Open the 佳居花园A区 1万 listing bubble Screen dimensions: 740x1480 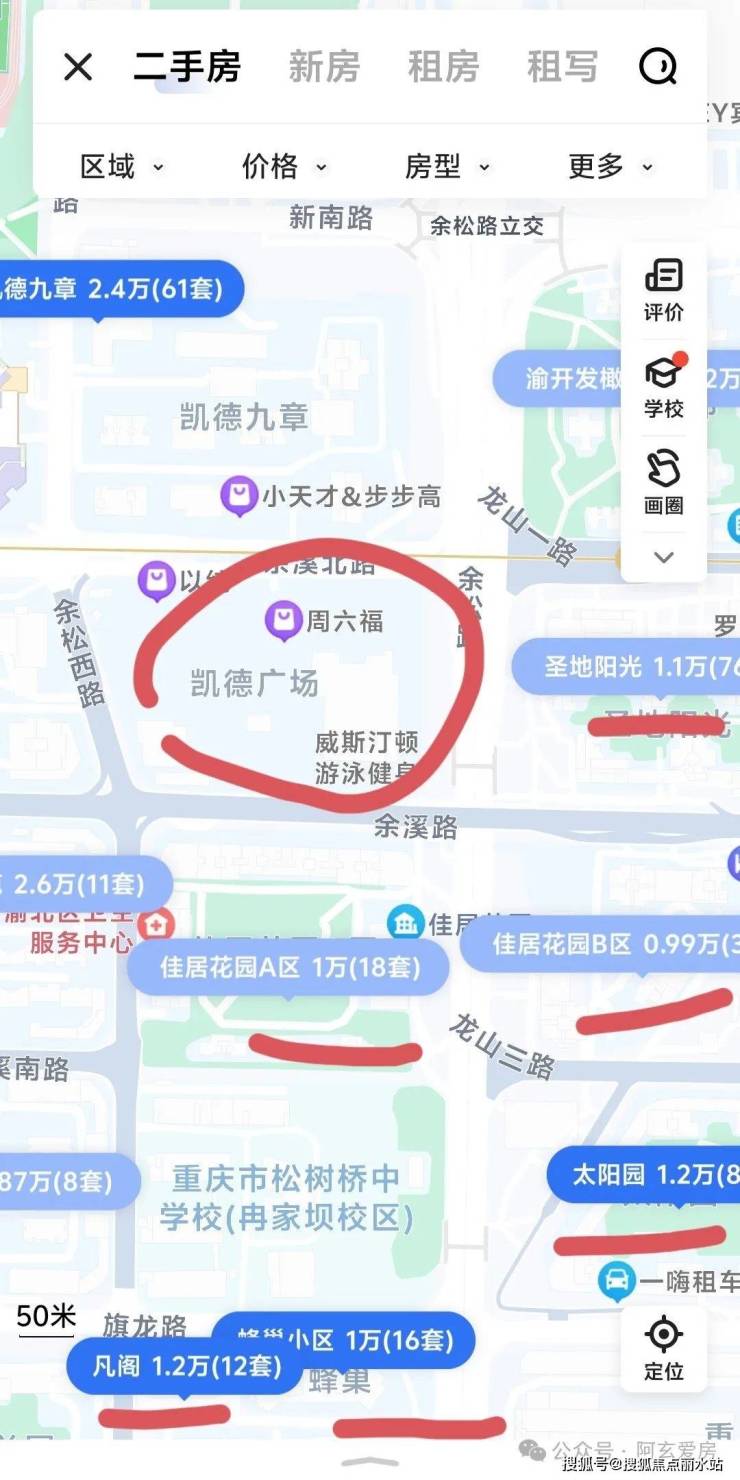[290, 967]
